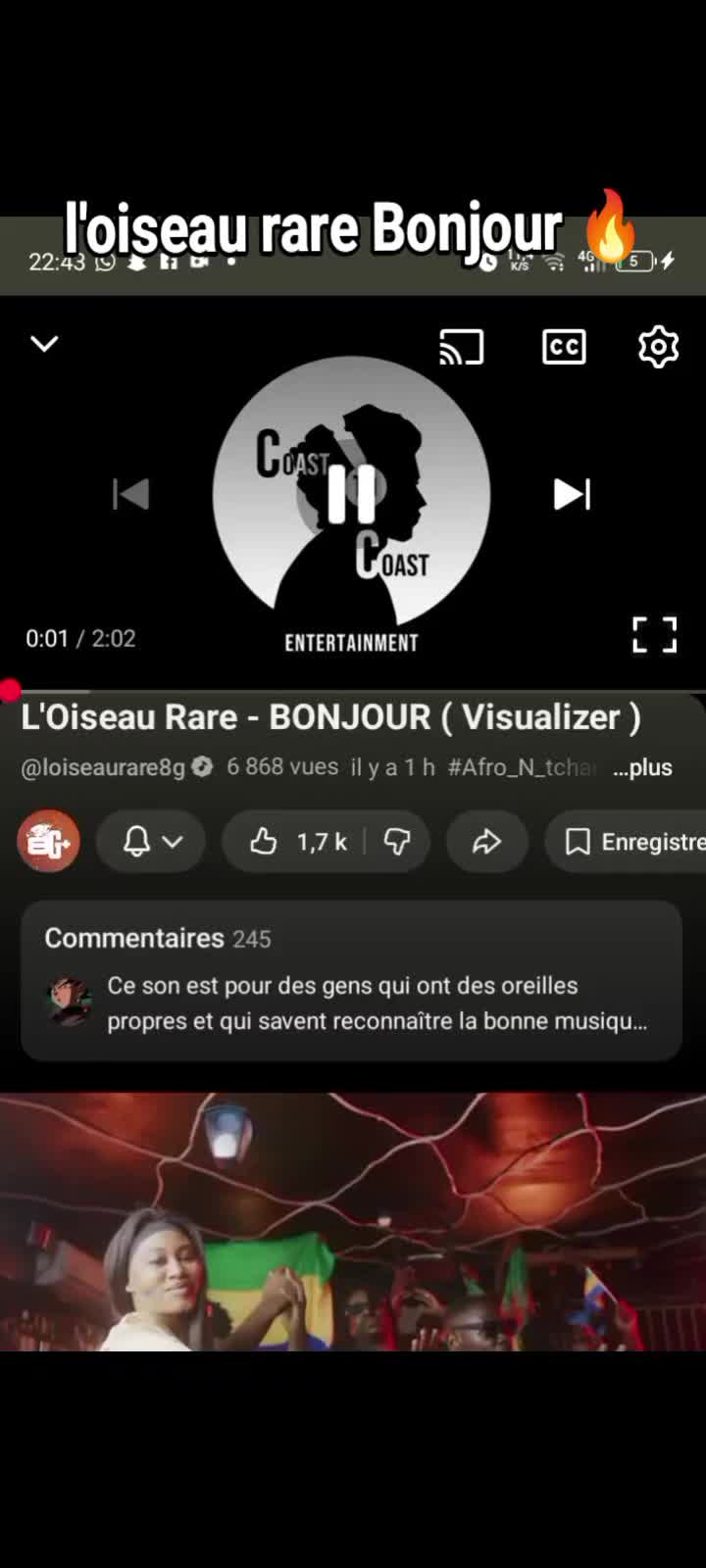Open the notification bell dropdown
This screenshot has width=706, height=1568.
click(x=151, y=842)
